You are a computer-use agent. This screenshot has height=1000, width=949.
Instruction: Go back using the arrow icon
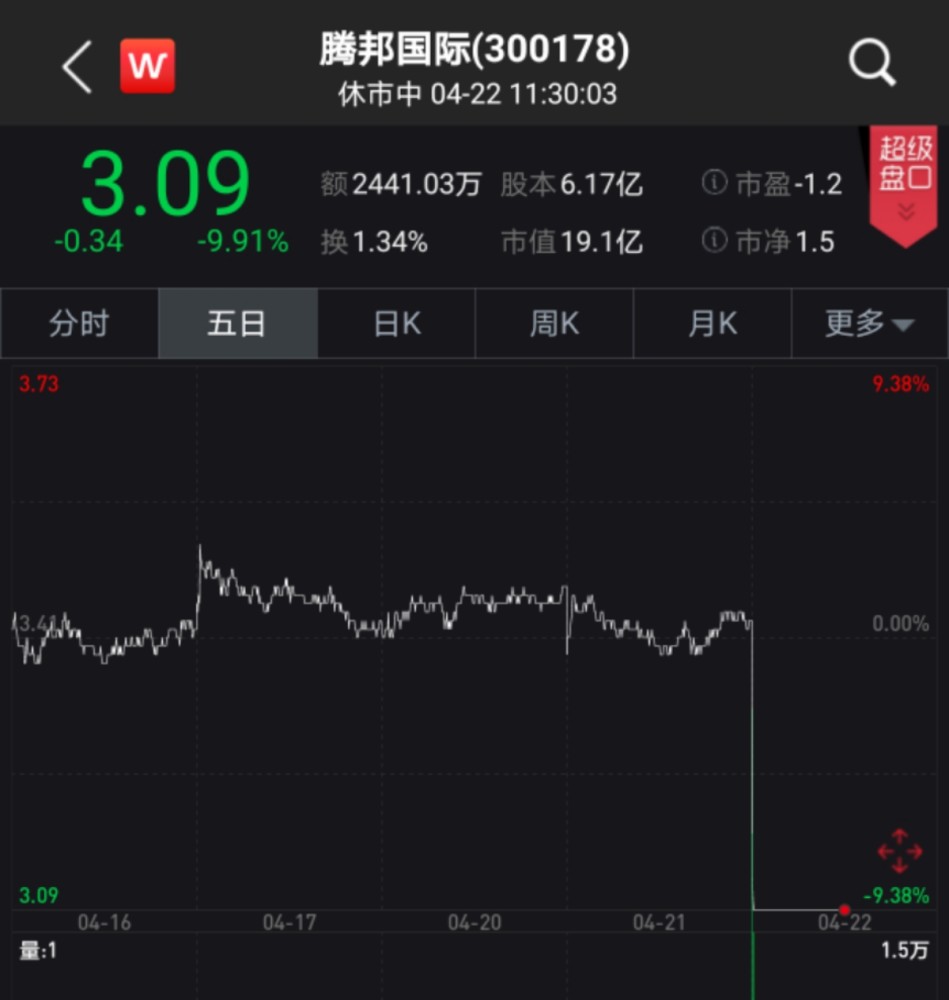pyautogui.click(x=77, y=68)
